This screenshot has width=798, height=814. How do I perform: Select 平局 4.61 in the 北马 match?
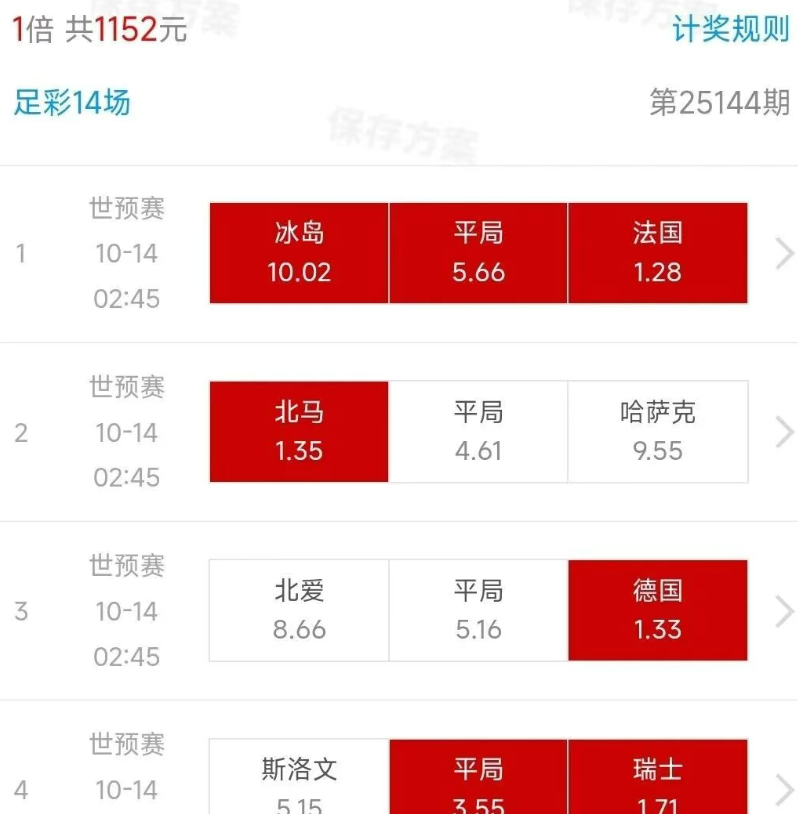point(478,432)
